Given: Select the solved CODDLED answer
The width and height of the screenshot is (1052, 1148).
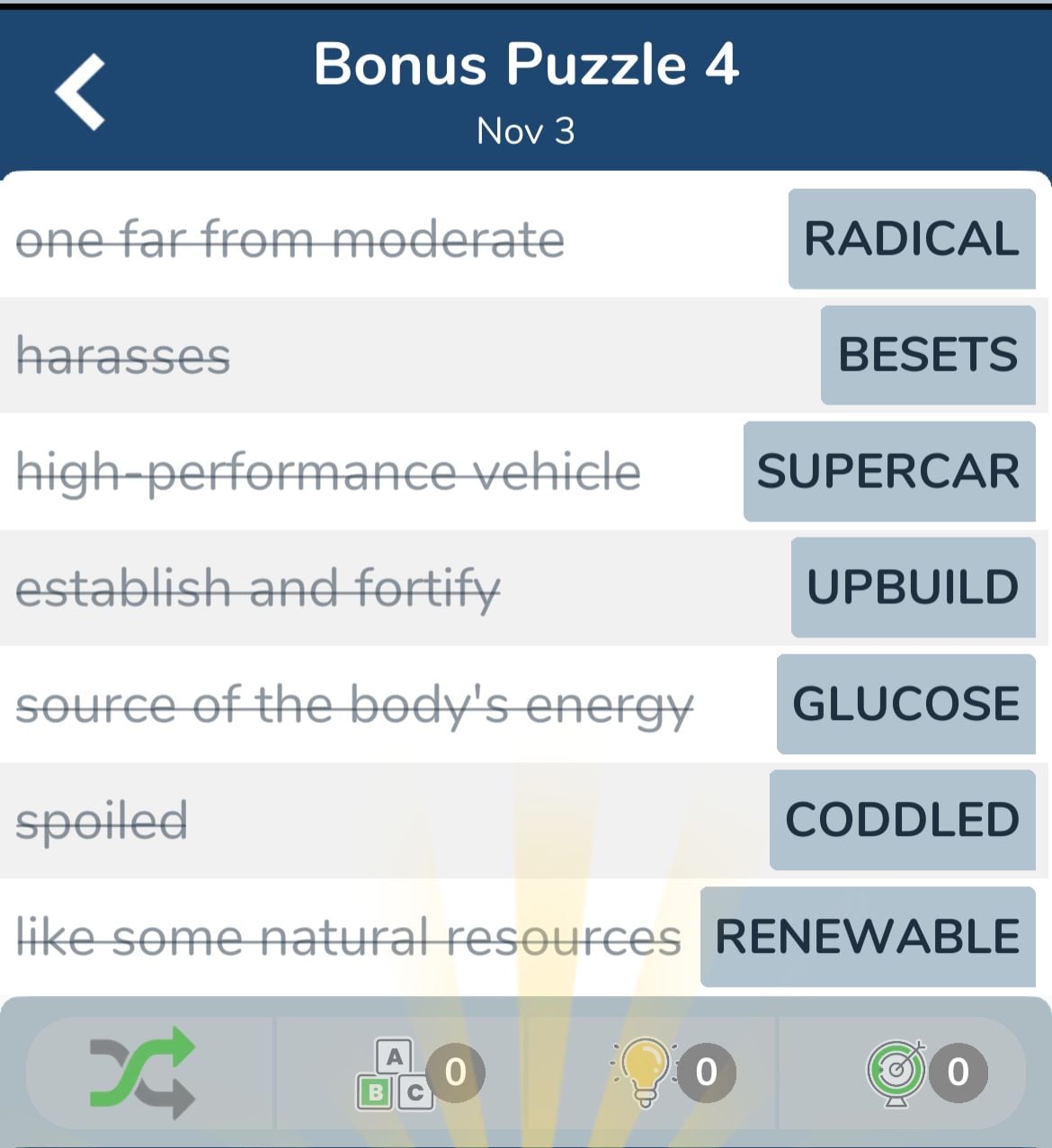Looking at the screenshot, I should [902, 820].
